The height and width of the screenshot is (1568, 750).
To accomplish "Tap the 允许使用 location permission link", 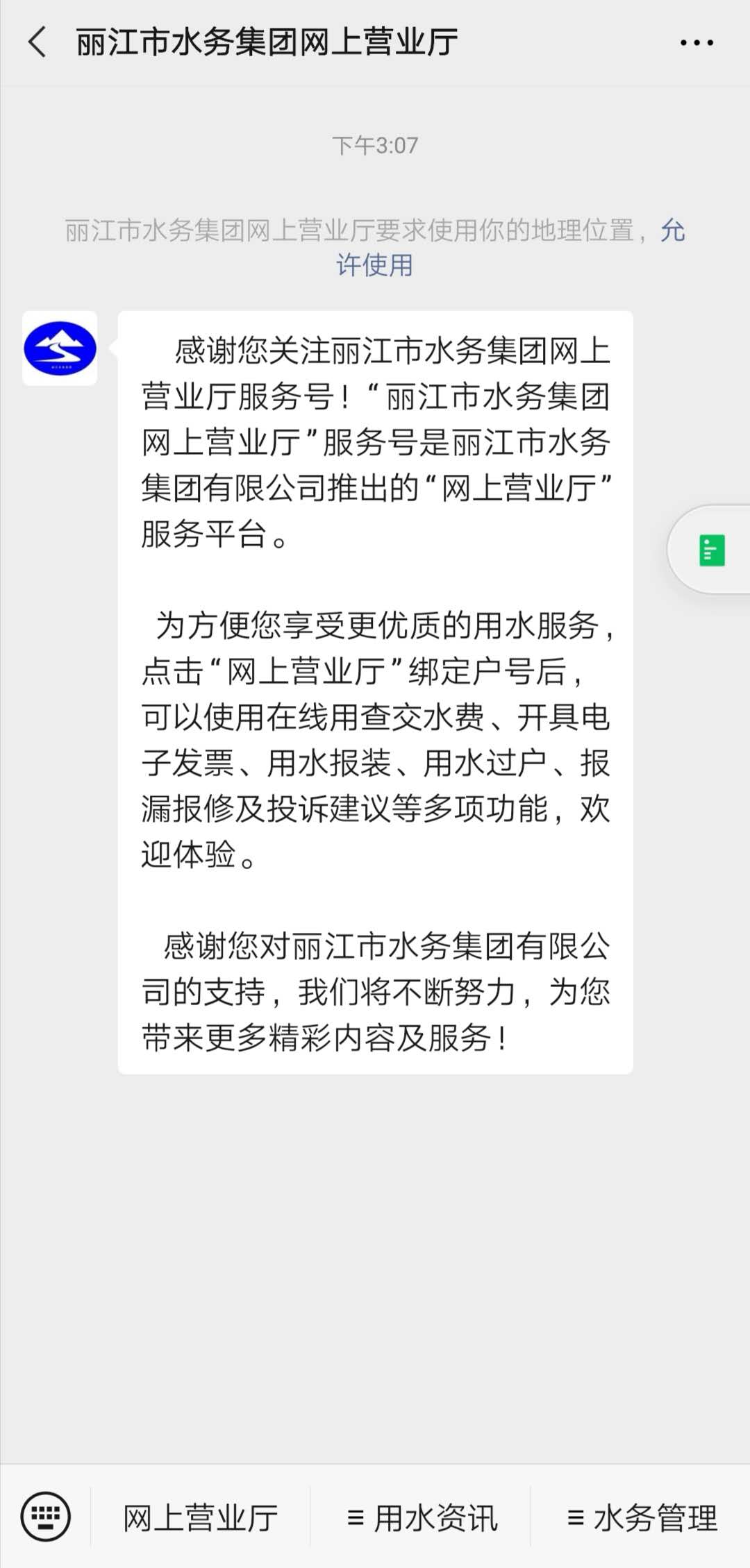I will tap(375, 264).
